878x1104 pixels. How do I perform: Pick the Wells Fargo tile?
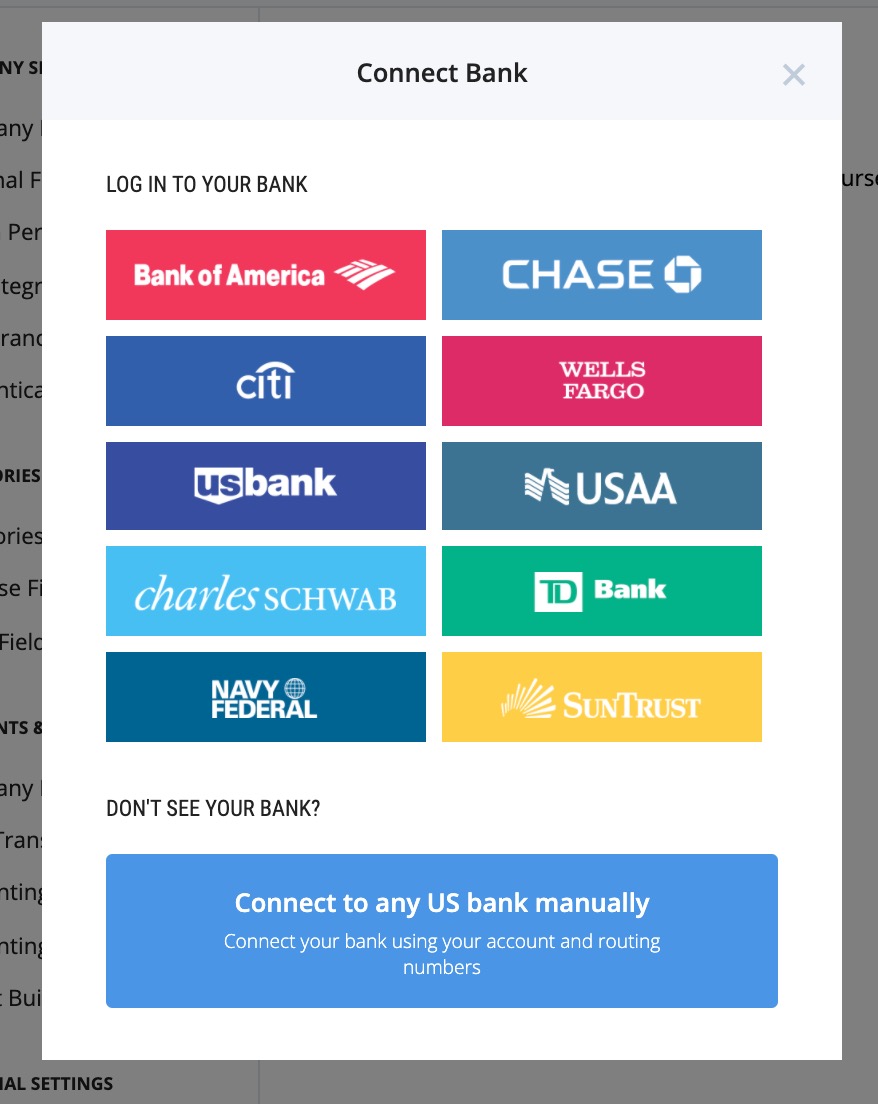(x=602, y=381)
